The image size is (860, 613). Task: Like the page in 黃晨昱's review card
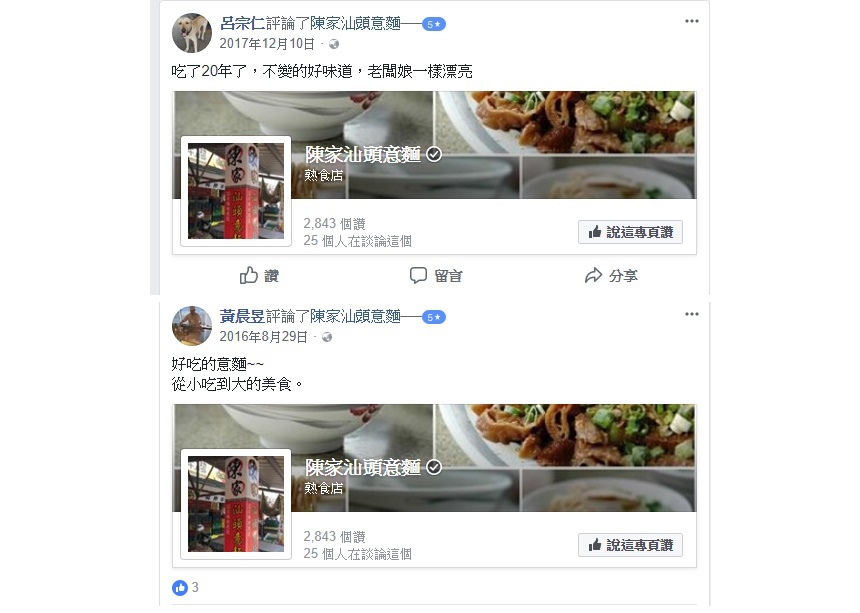pos(630,545)
